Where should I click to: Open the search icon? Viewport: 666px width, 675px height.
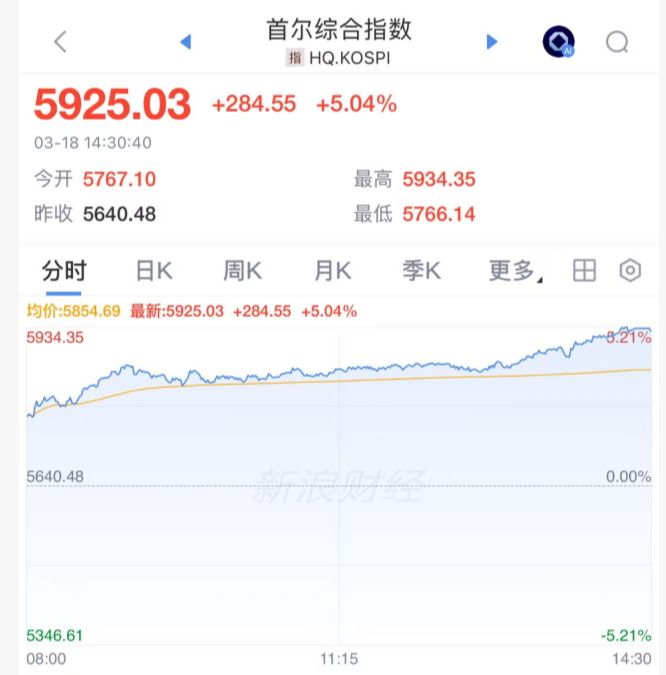coord(617,41)
